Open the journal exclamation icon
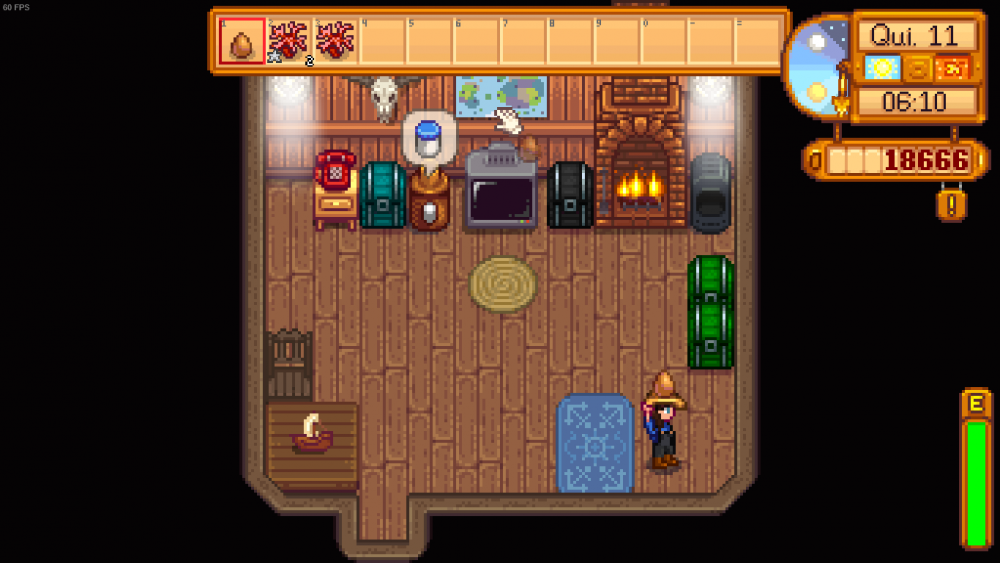The height and width of the screenshot is (563, 1000). (x=950, y=205)
